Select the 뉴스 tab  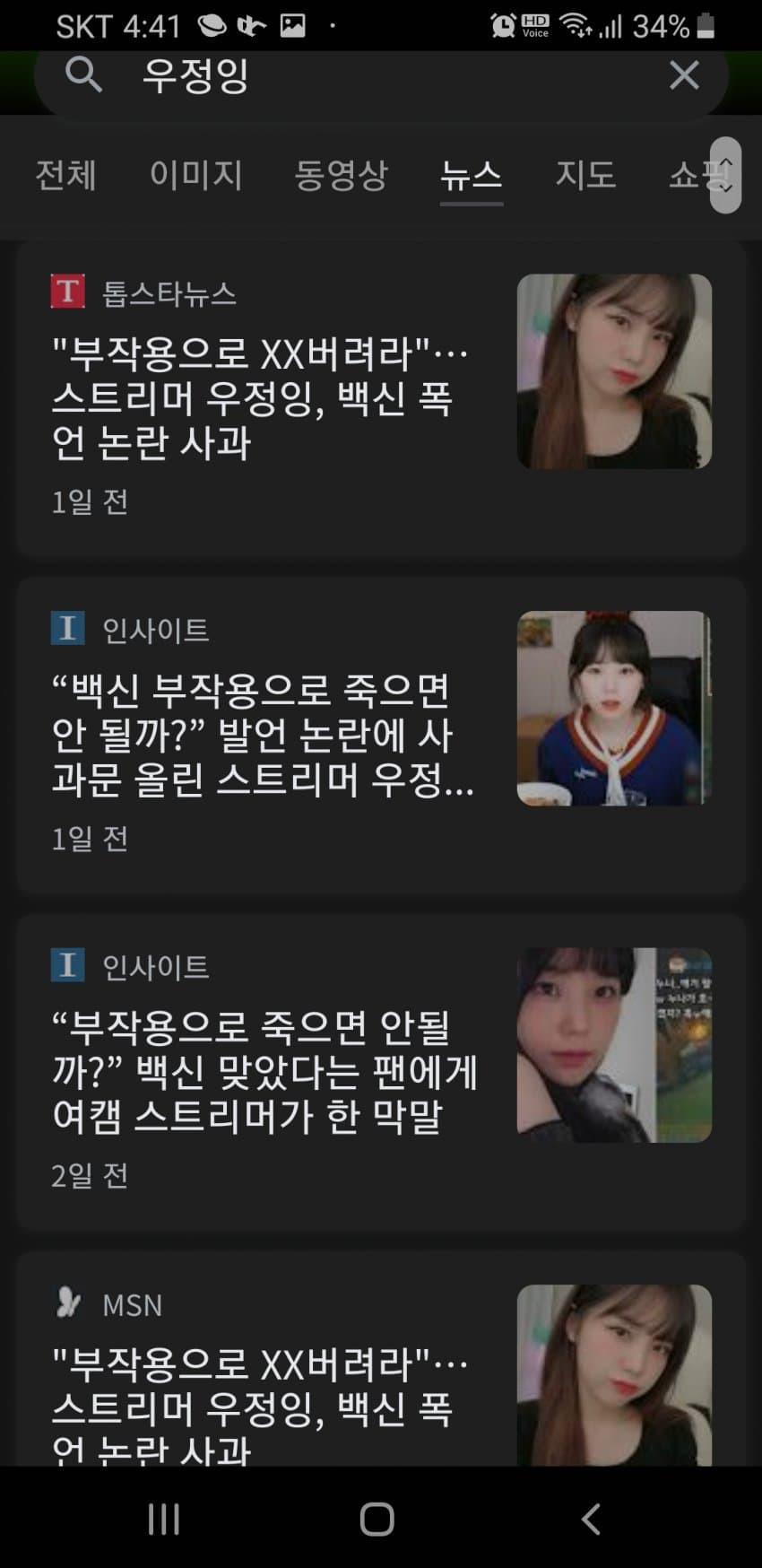point(471,174)
